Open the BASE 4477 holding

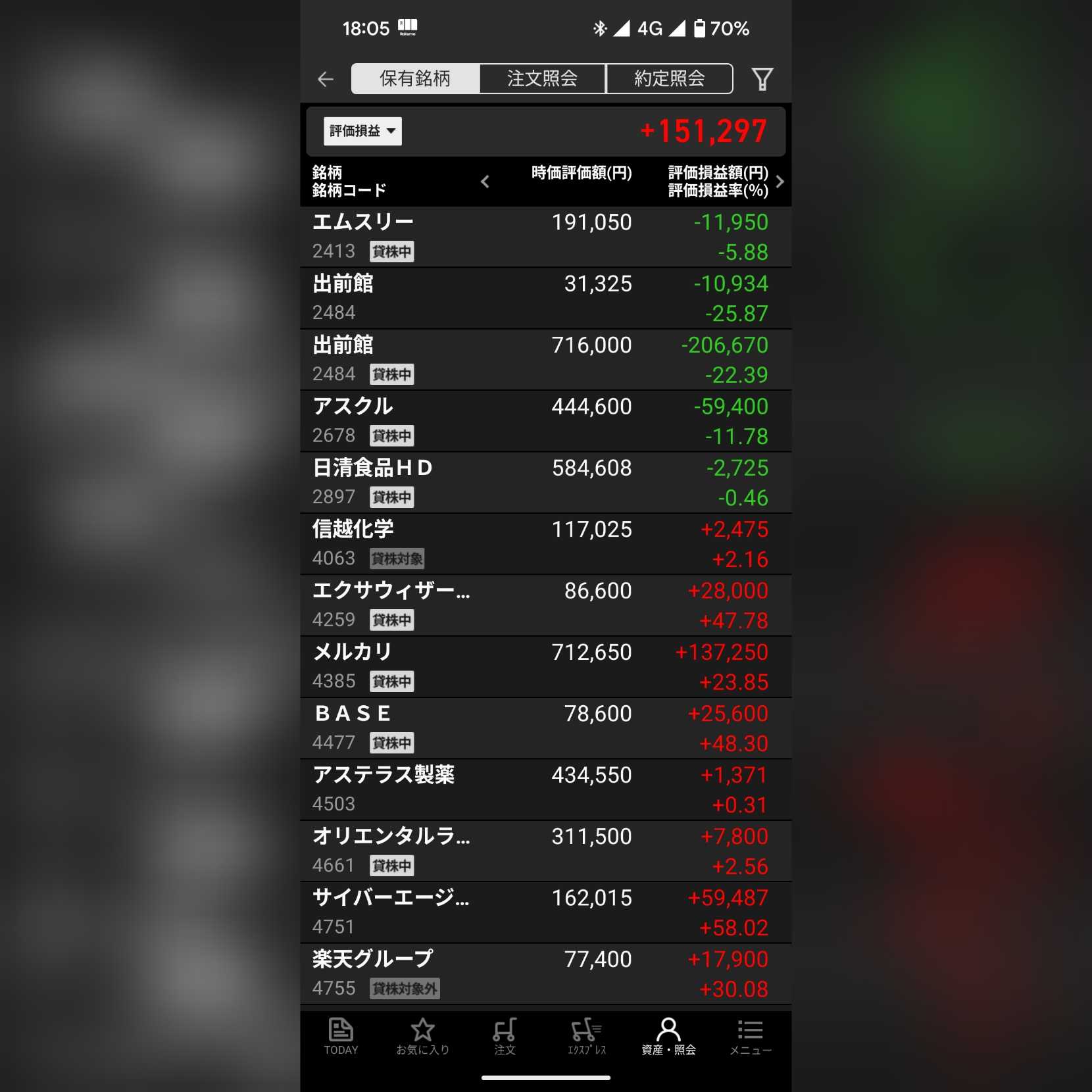click(x=545, y=728)
